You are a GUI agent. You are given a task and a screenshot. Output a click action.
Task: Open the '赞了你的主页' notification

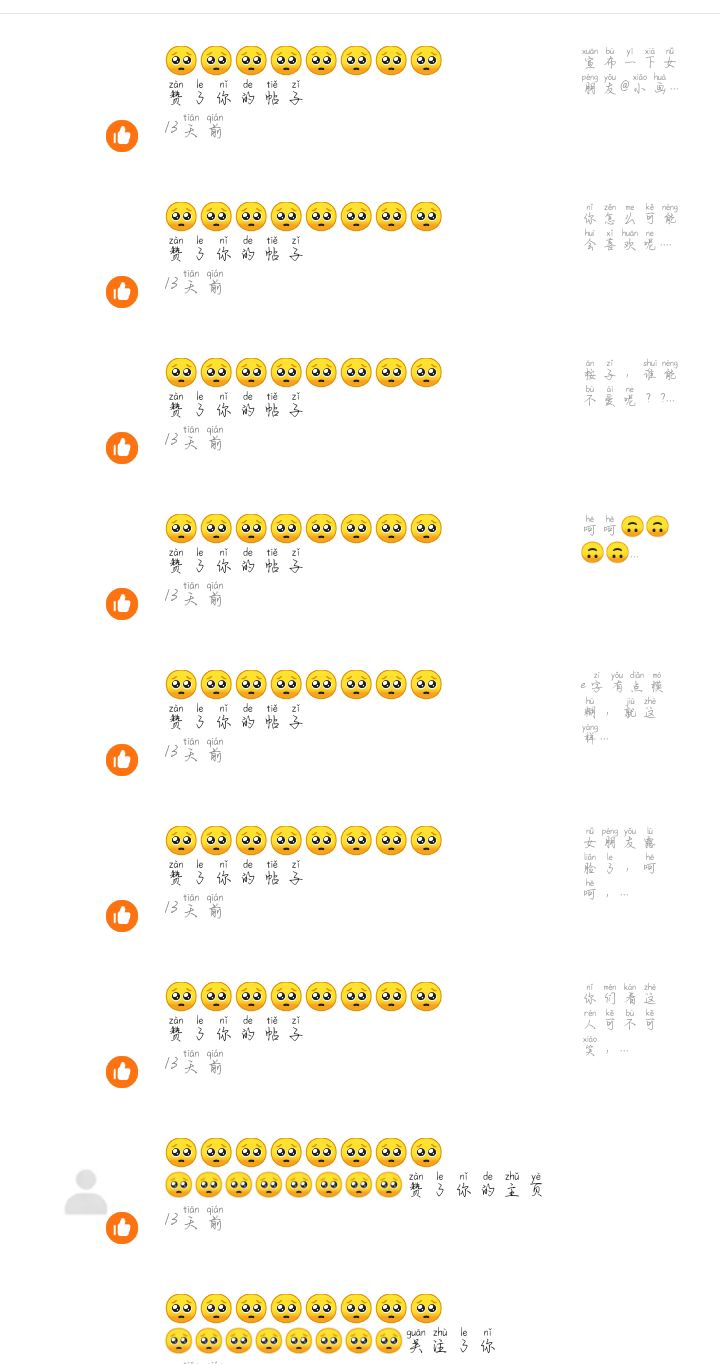point(360,1184)
